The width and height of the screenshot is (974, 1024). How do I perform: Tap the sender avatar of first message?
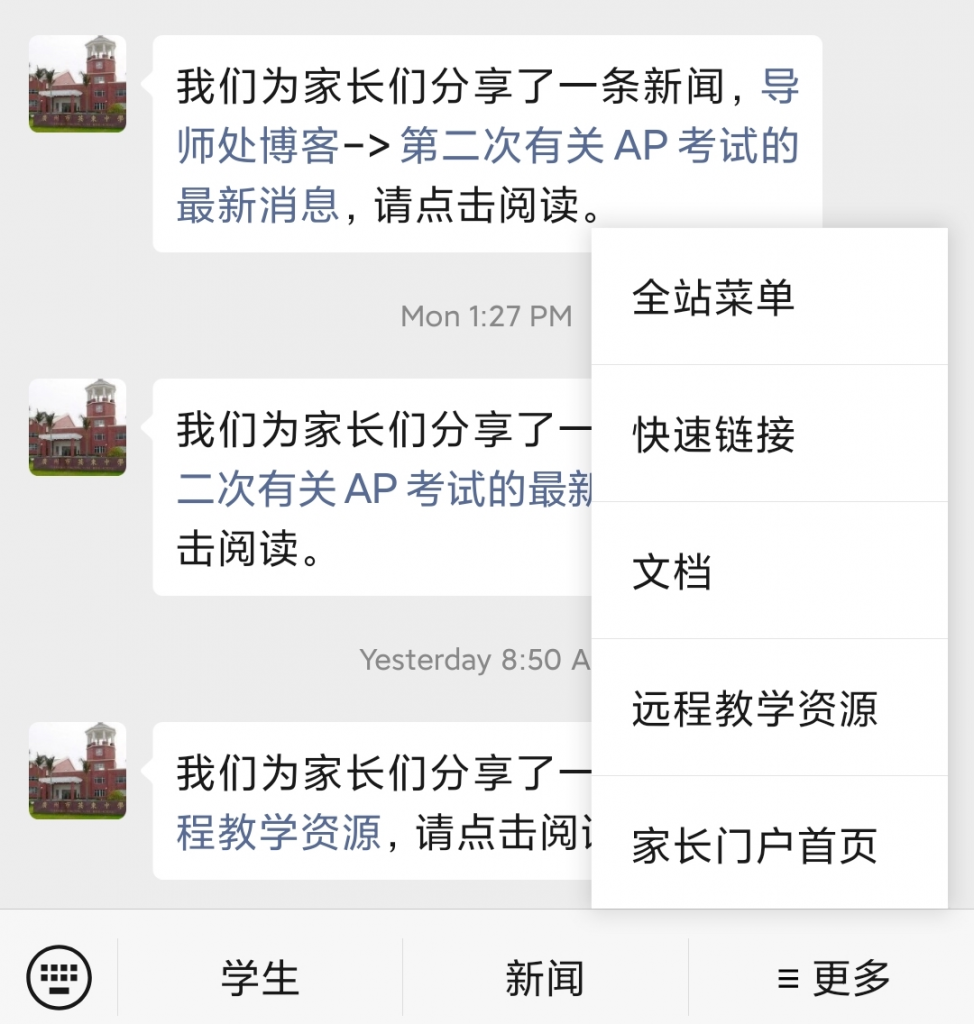pyautogui.click(x=77, y=84)
